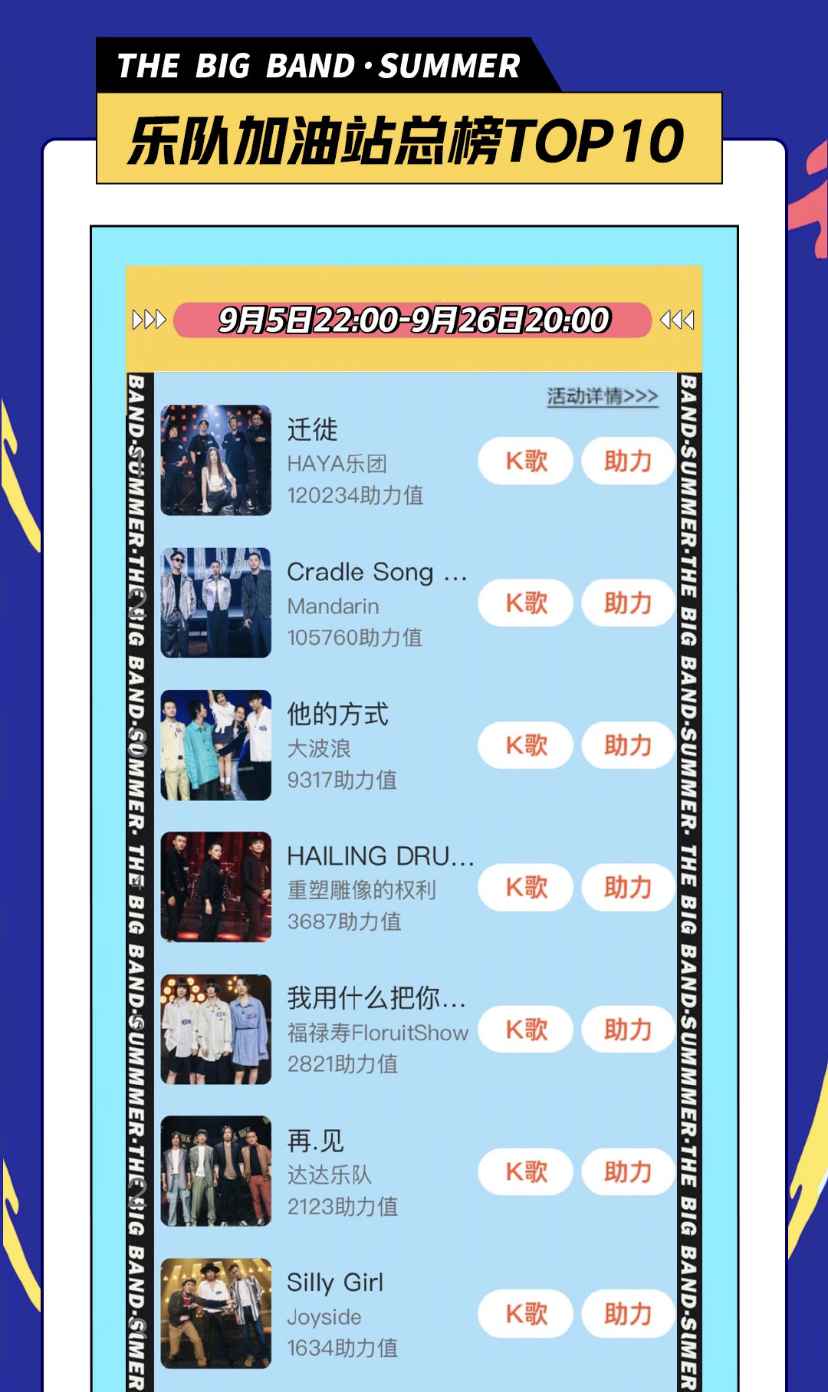Click the 助力 button for 迁徙 by HAYA乐团

(x=627, y=461)
